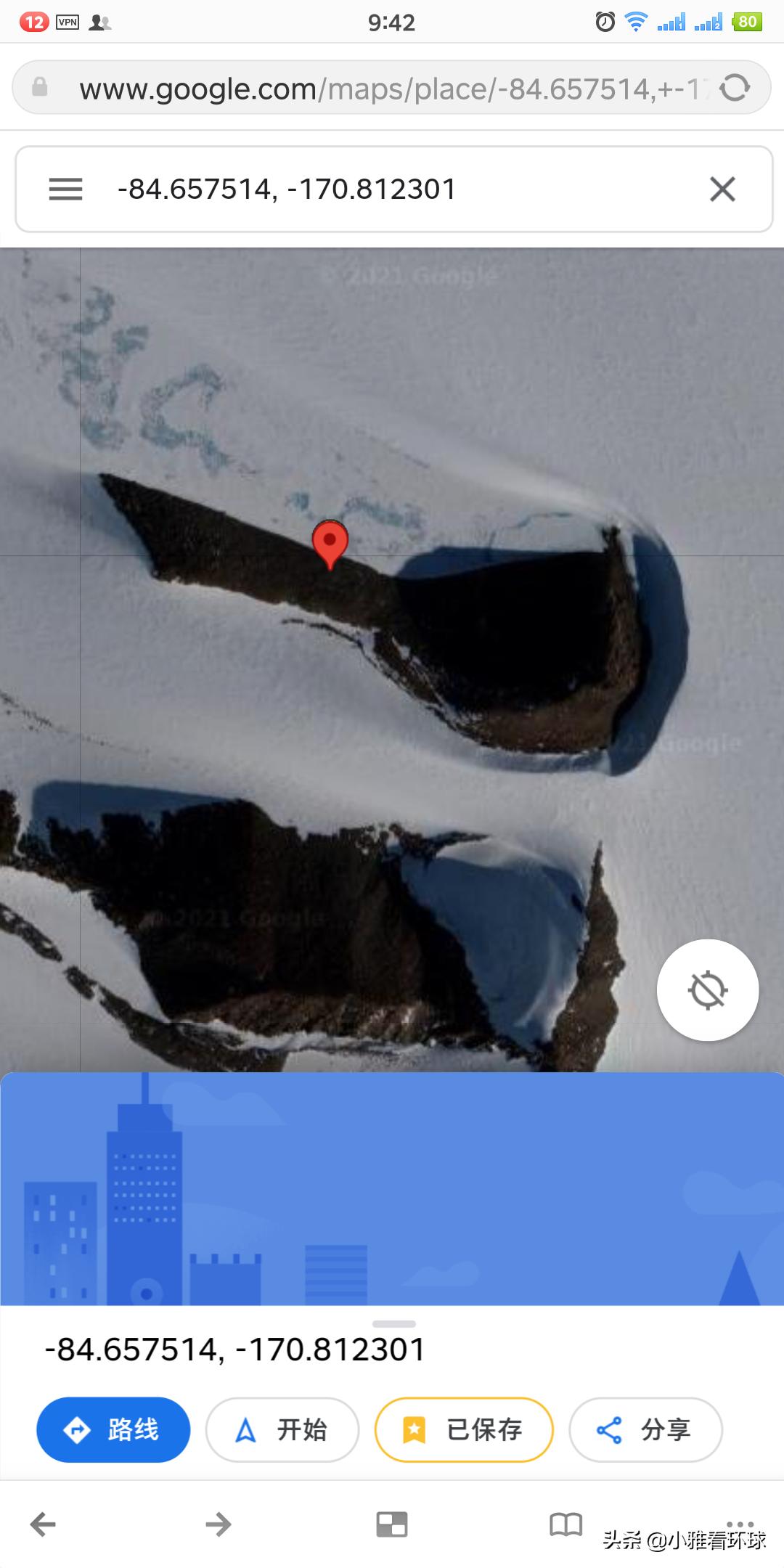Reload the page in address bar
The height and width of the screenshot is (1568, 784).
pyautogui.click(x=735, y=89)
